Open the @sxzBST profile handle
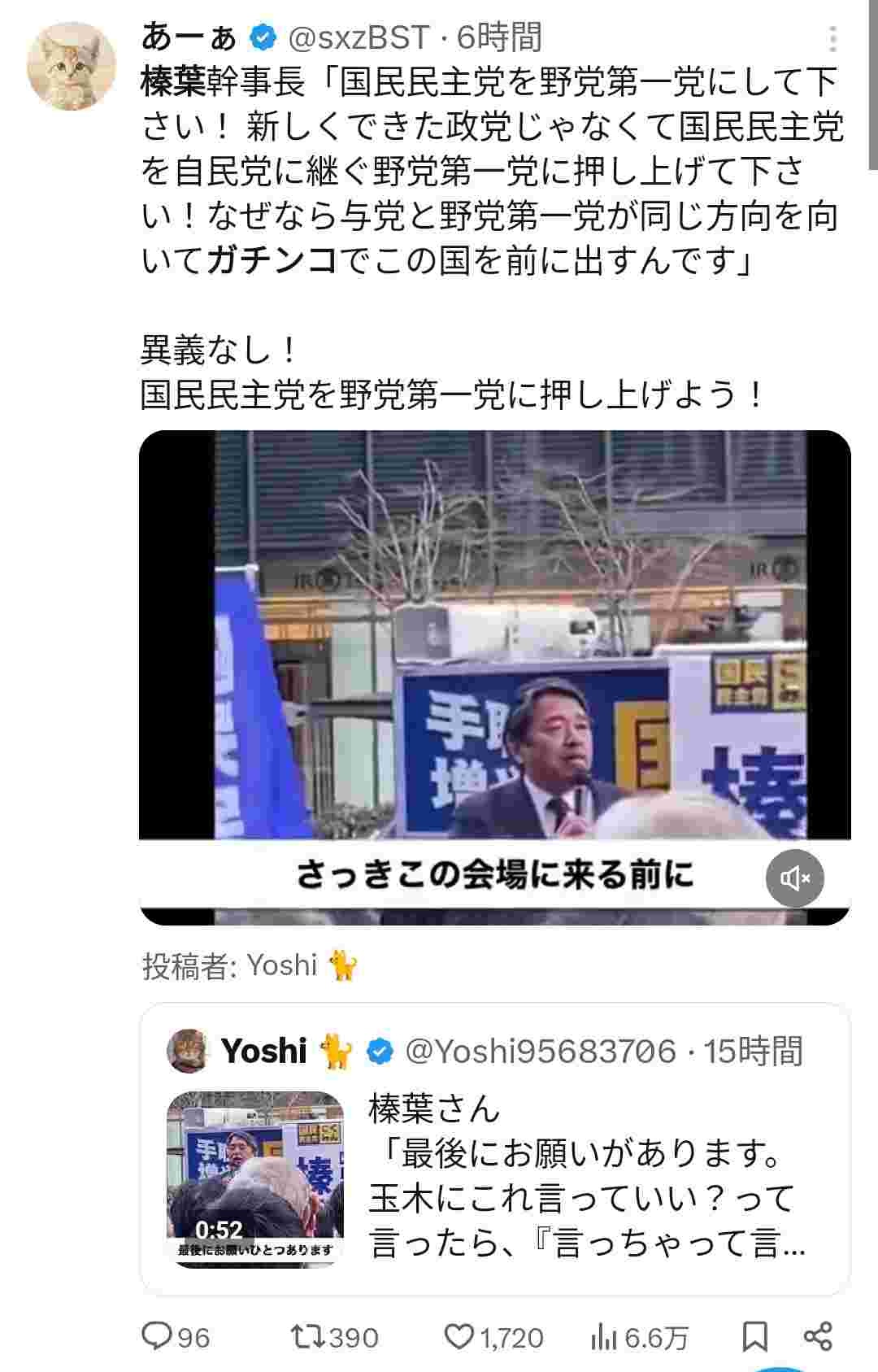This screenshot has width=878, height=1372. click(359, 37)
